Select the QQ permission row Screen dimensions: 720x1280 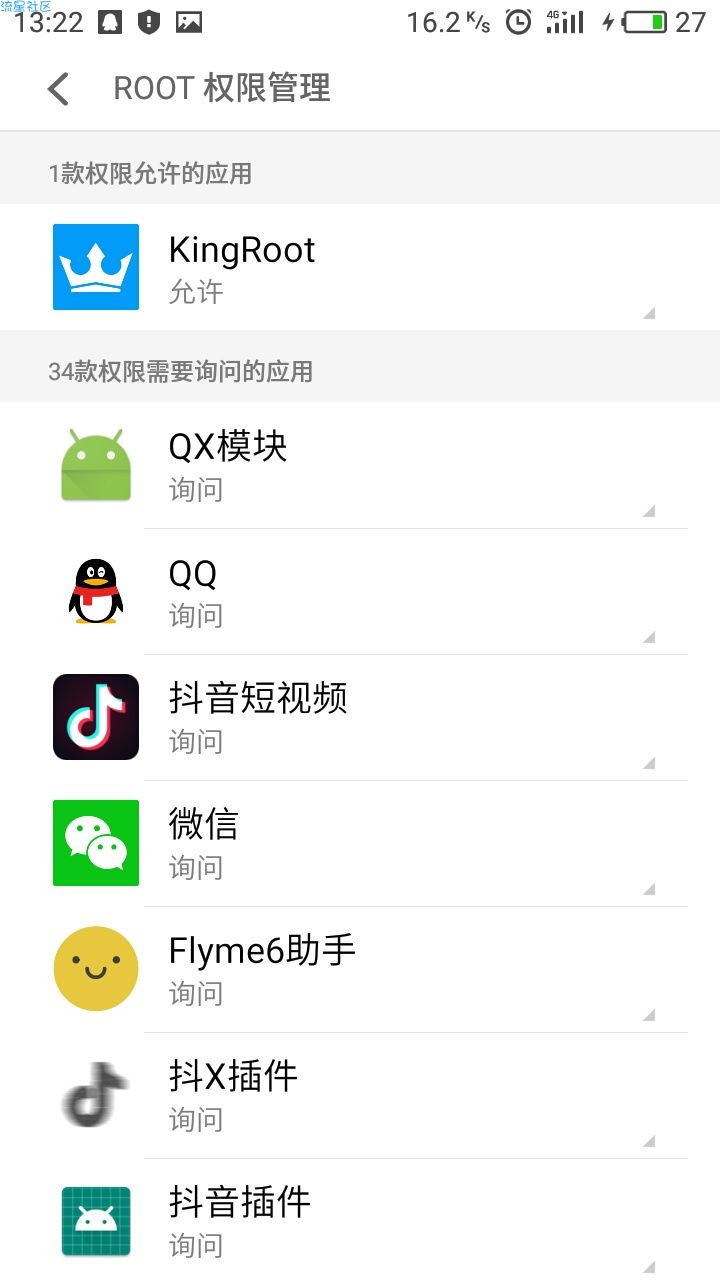360,591
